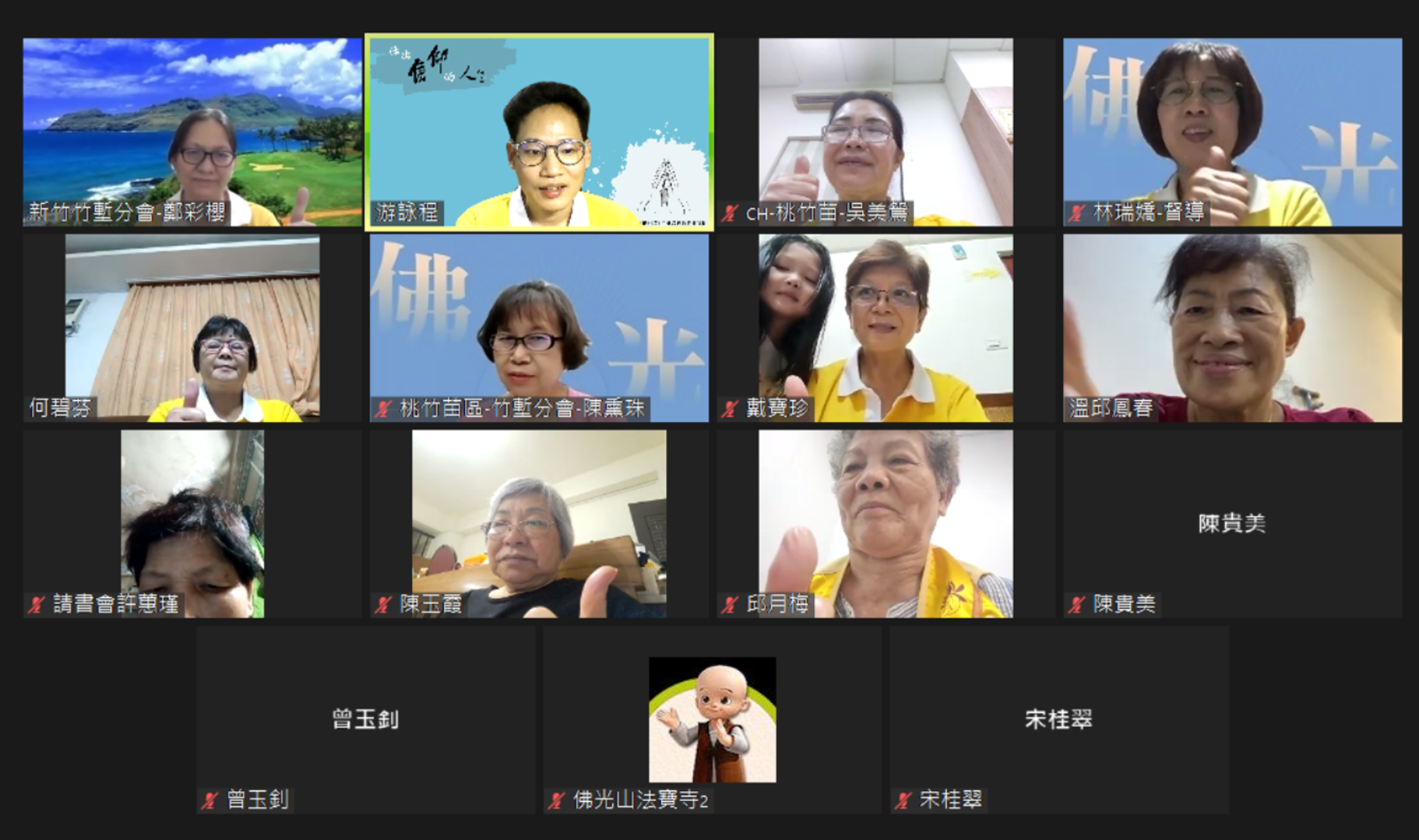
Task: Open 戴寶珍's video tile
Action: [886, 328]
